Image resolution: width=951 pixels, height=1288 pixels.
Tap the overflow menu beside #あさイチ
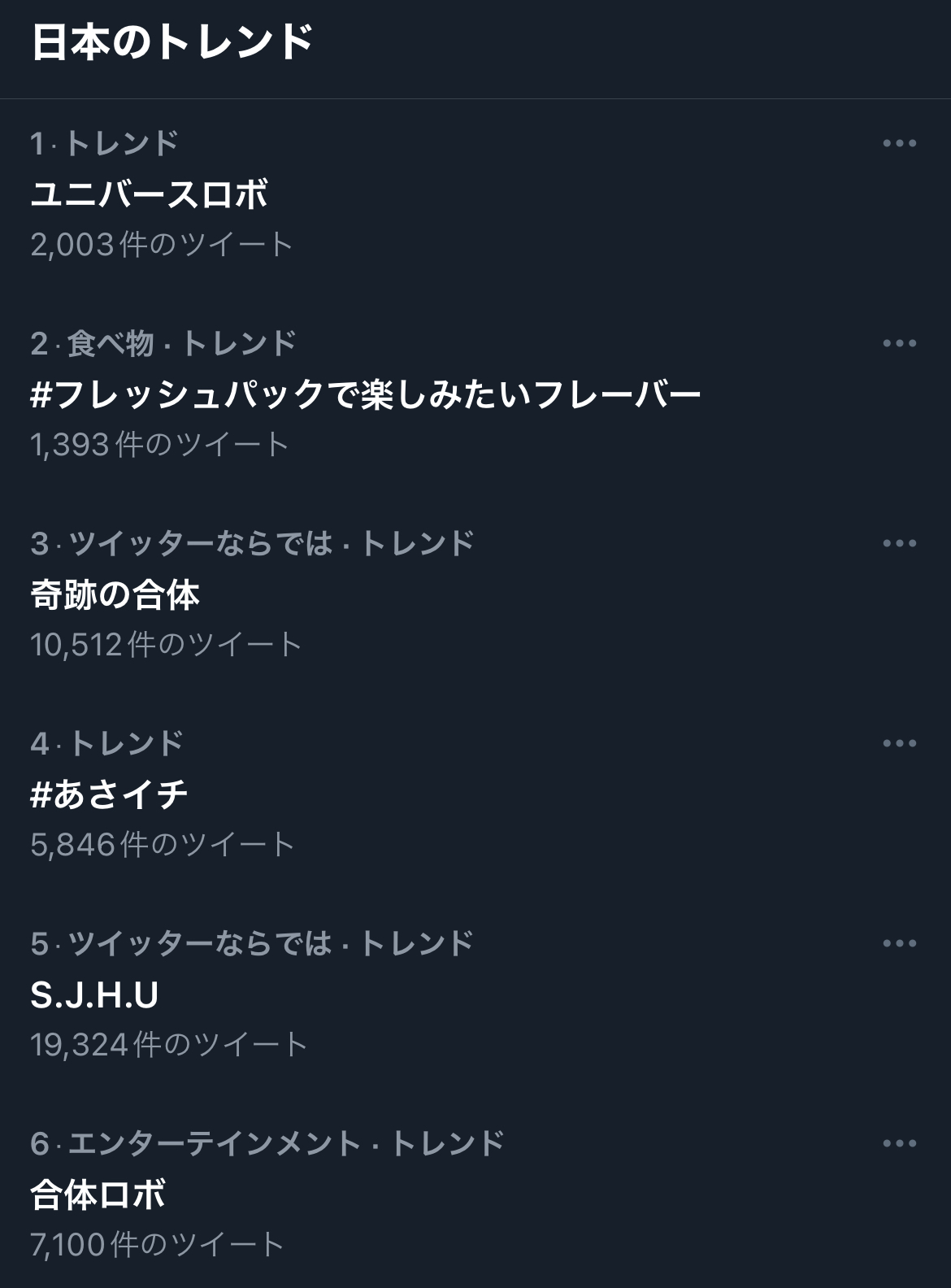click(x=899, y=744)
